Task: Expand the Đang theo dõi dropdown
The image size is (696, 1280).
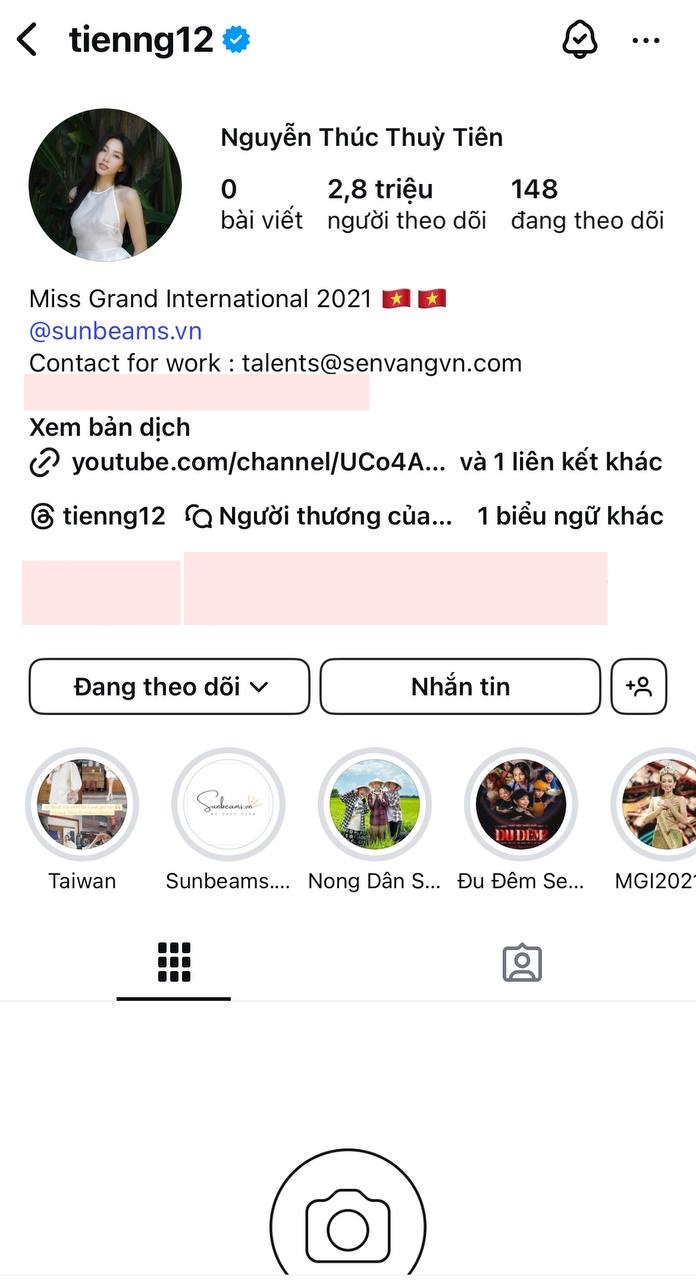Action: tap(169, 686)
